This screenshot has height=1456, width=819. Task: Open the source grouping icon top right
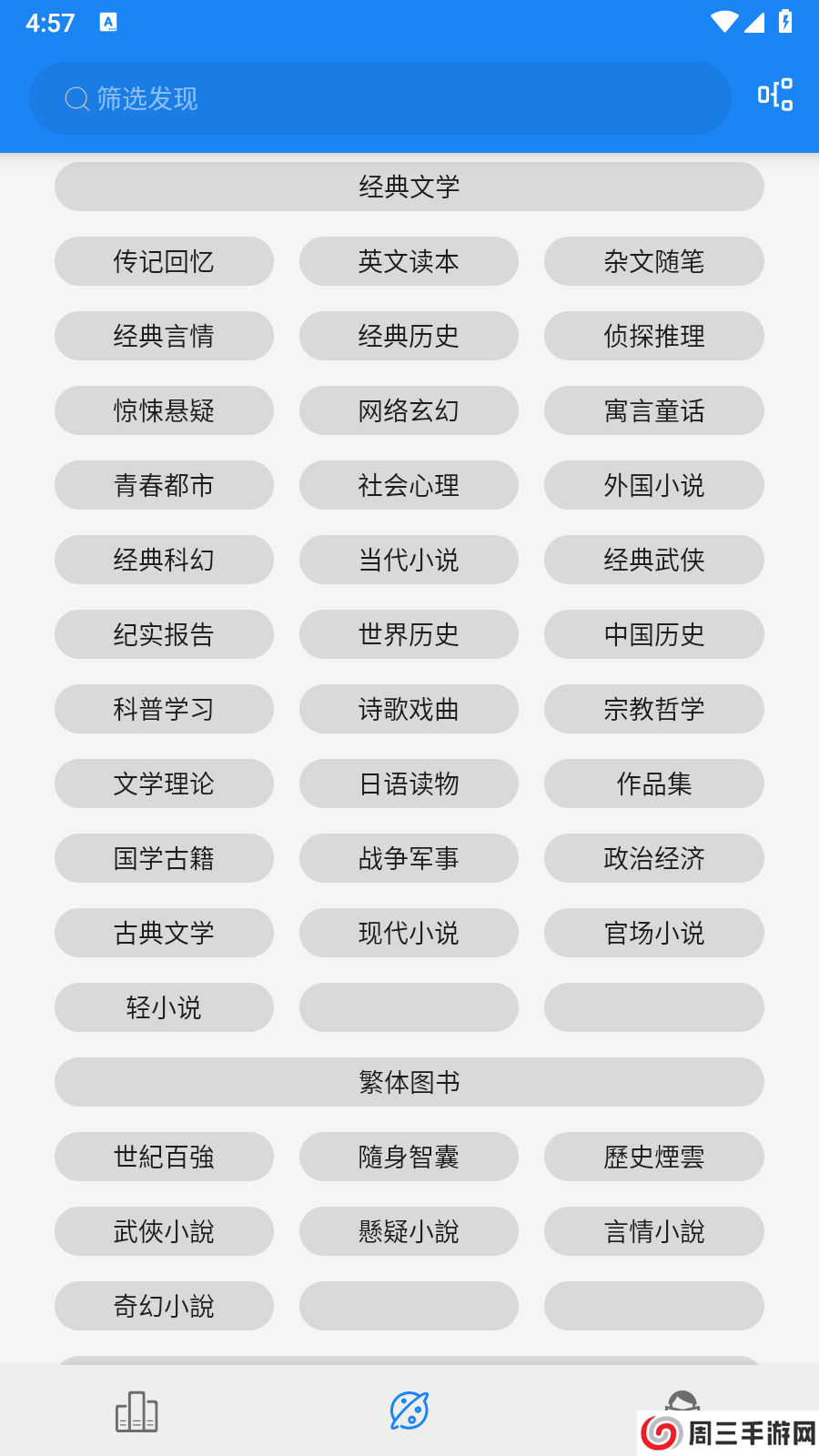(773, 95)
